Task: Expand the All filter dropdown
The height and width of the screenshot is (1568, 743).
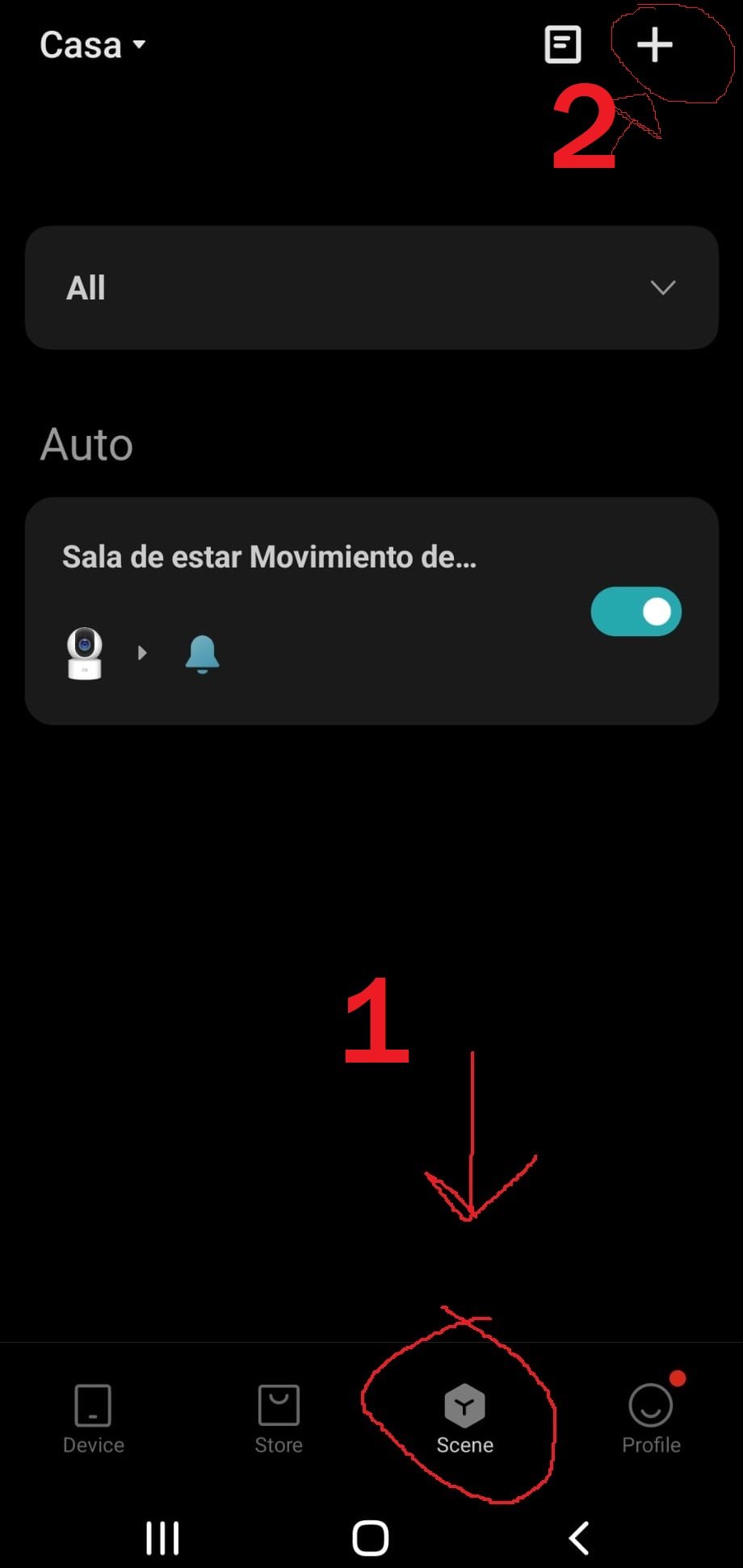Action: point(371,287)
